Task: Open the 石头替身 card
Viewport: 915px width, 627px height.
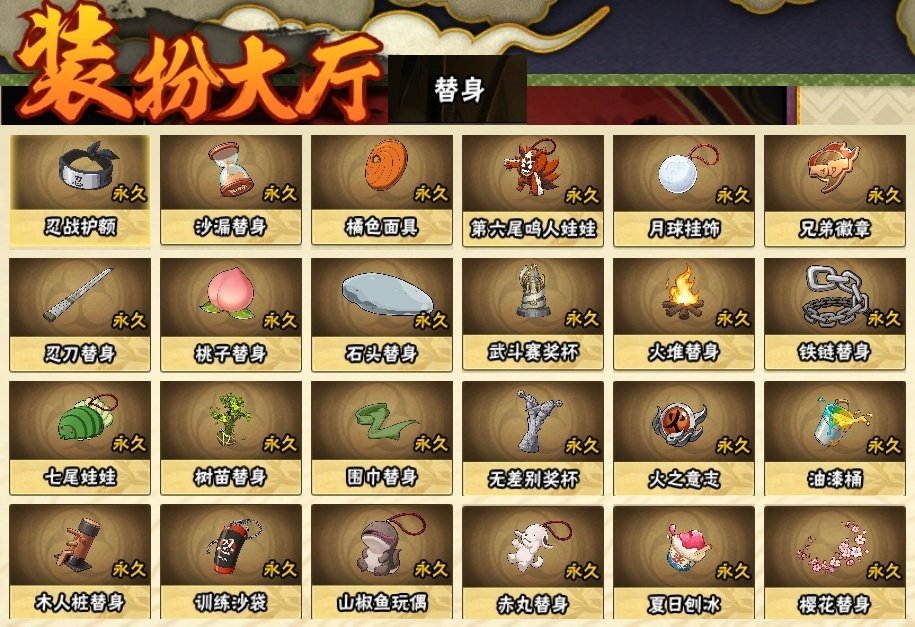Action: tap(382, 314)
